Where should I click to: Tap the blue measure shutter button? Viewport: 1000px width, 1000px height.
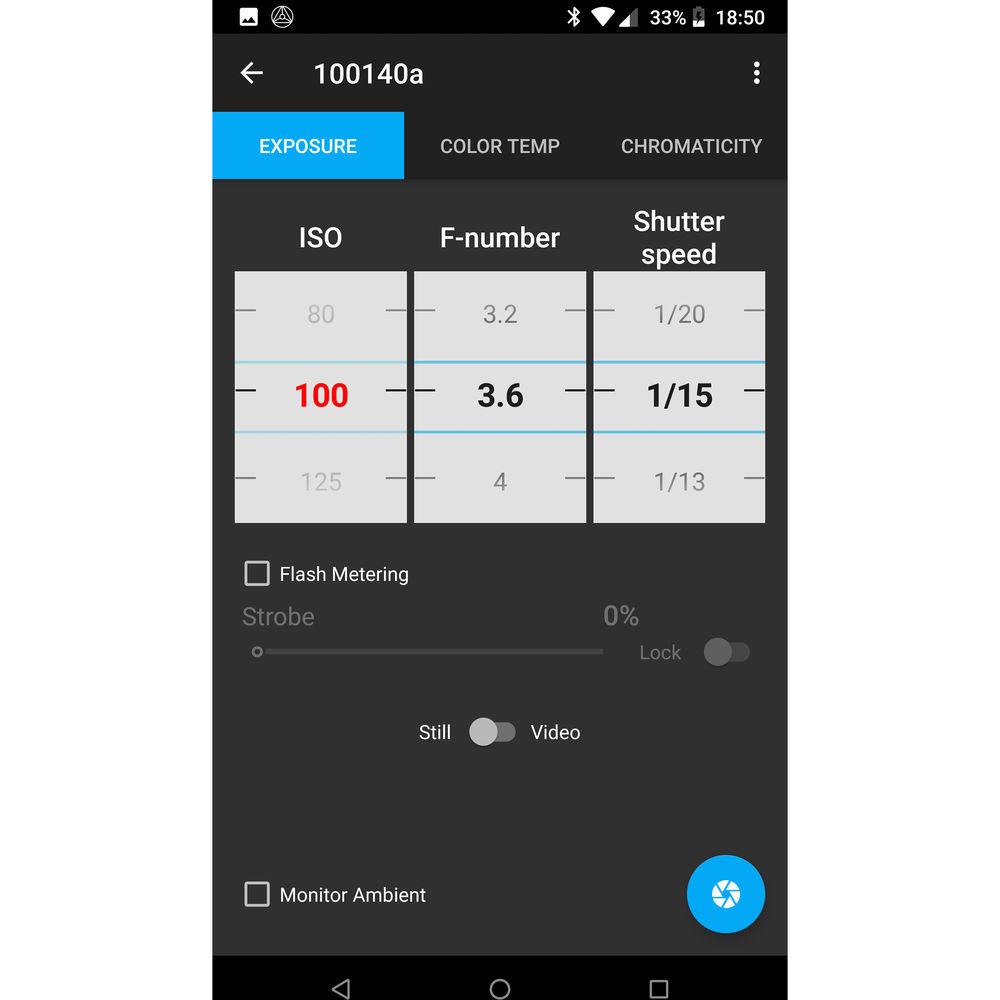(725, 894)
